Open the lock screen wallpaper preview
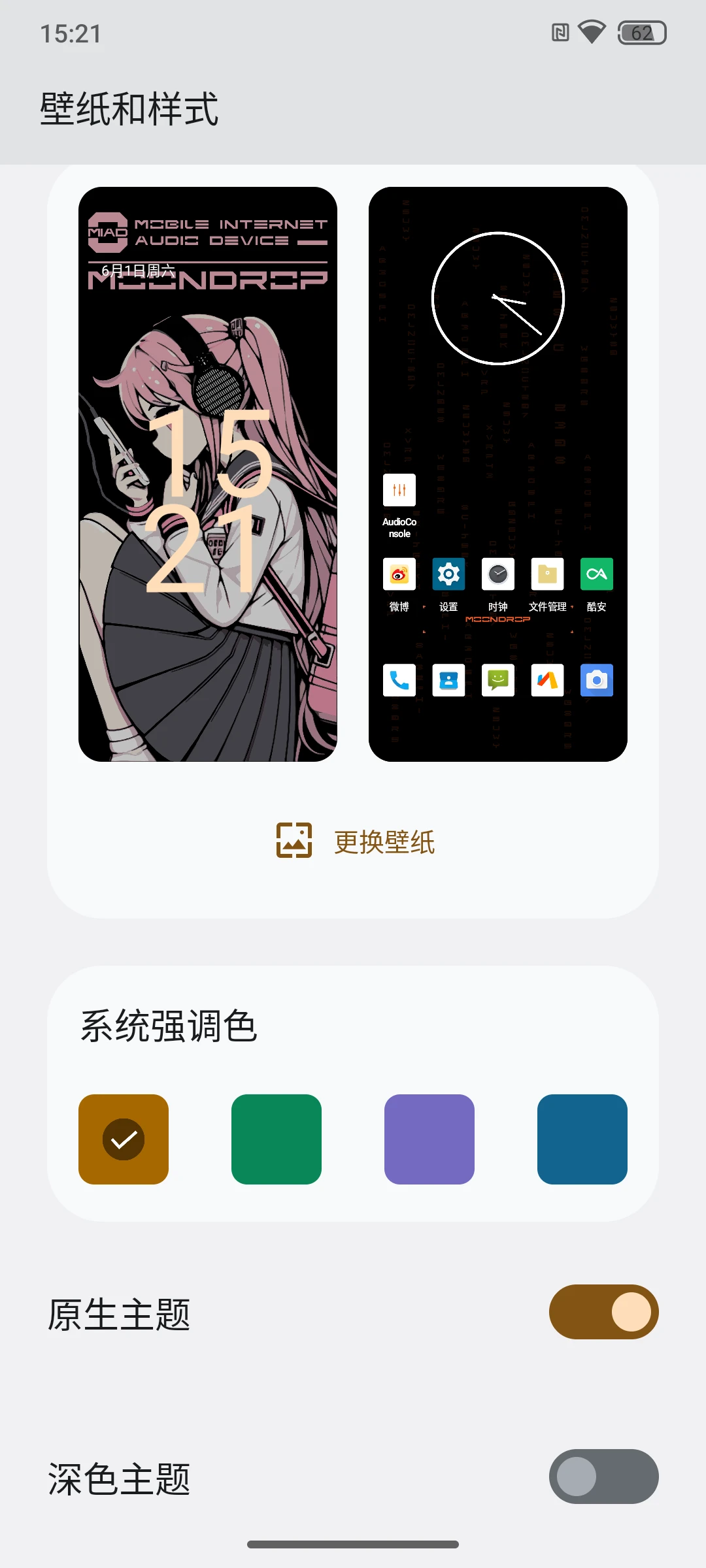The width and height of the screenshot is (706, 1568). pos(208,474)
